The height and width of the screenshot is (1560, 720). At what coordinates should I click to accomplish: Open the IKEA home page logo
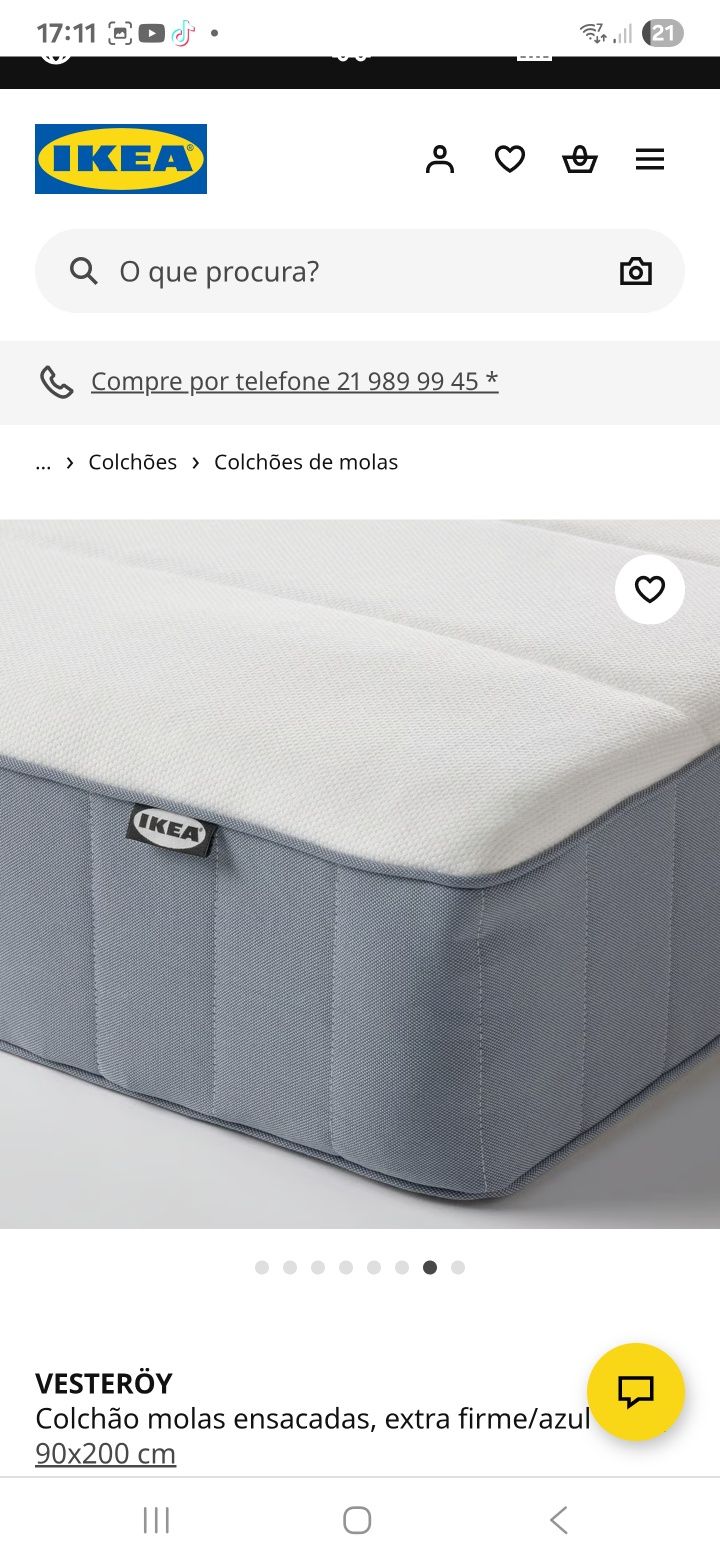click(121, 159)
